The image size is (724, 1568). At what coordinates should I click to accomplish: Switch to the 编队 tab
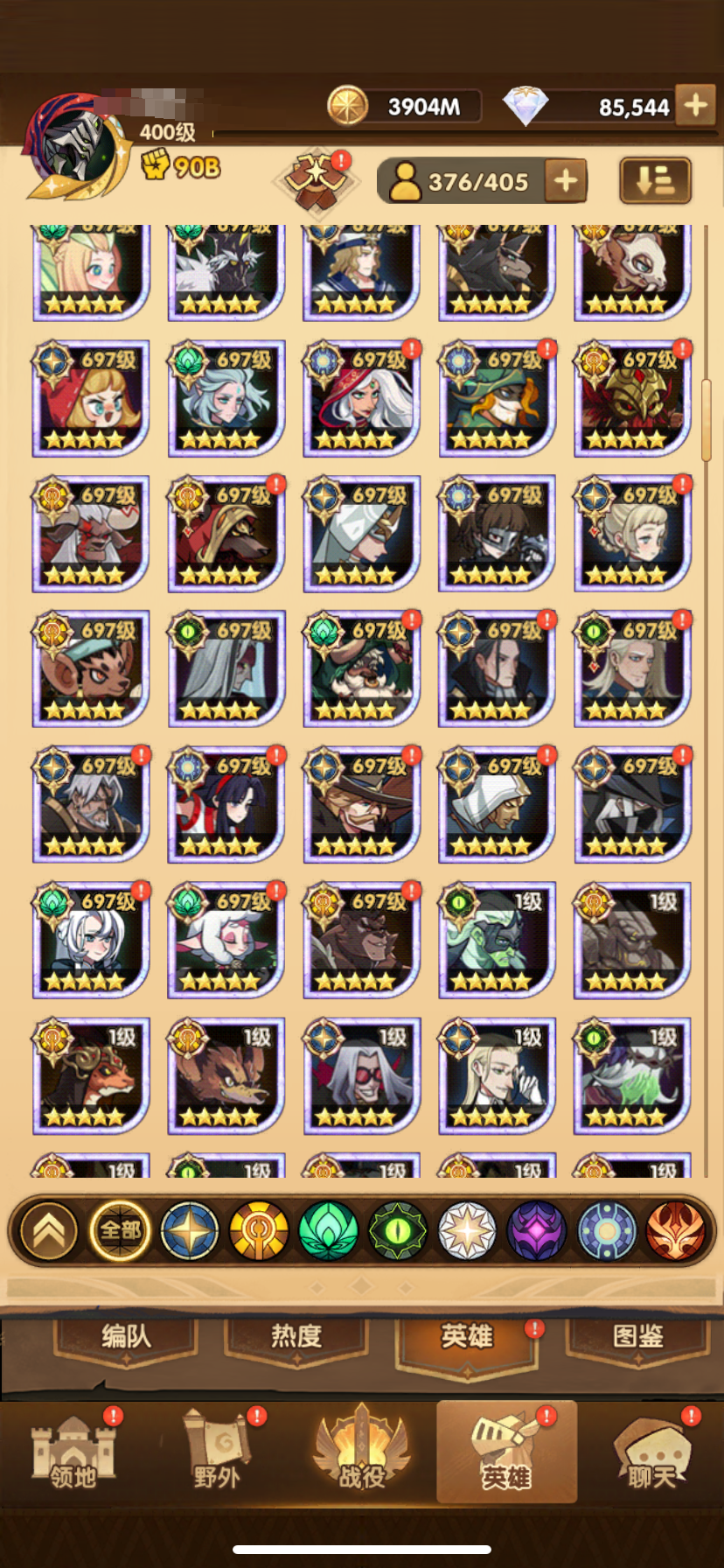click(x=126, y=1336)
